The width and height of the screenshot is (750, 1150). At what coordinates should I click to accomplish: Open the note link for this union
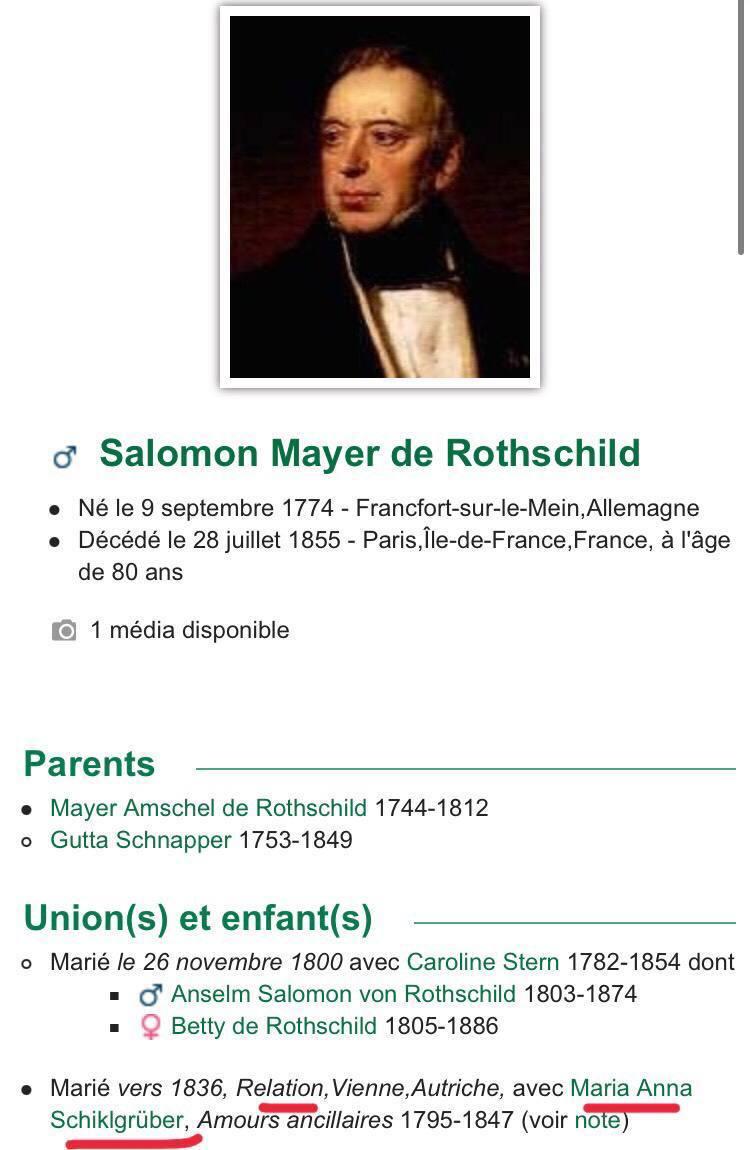[596, 1120]
